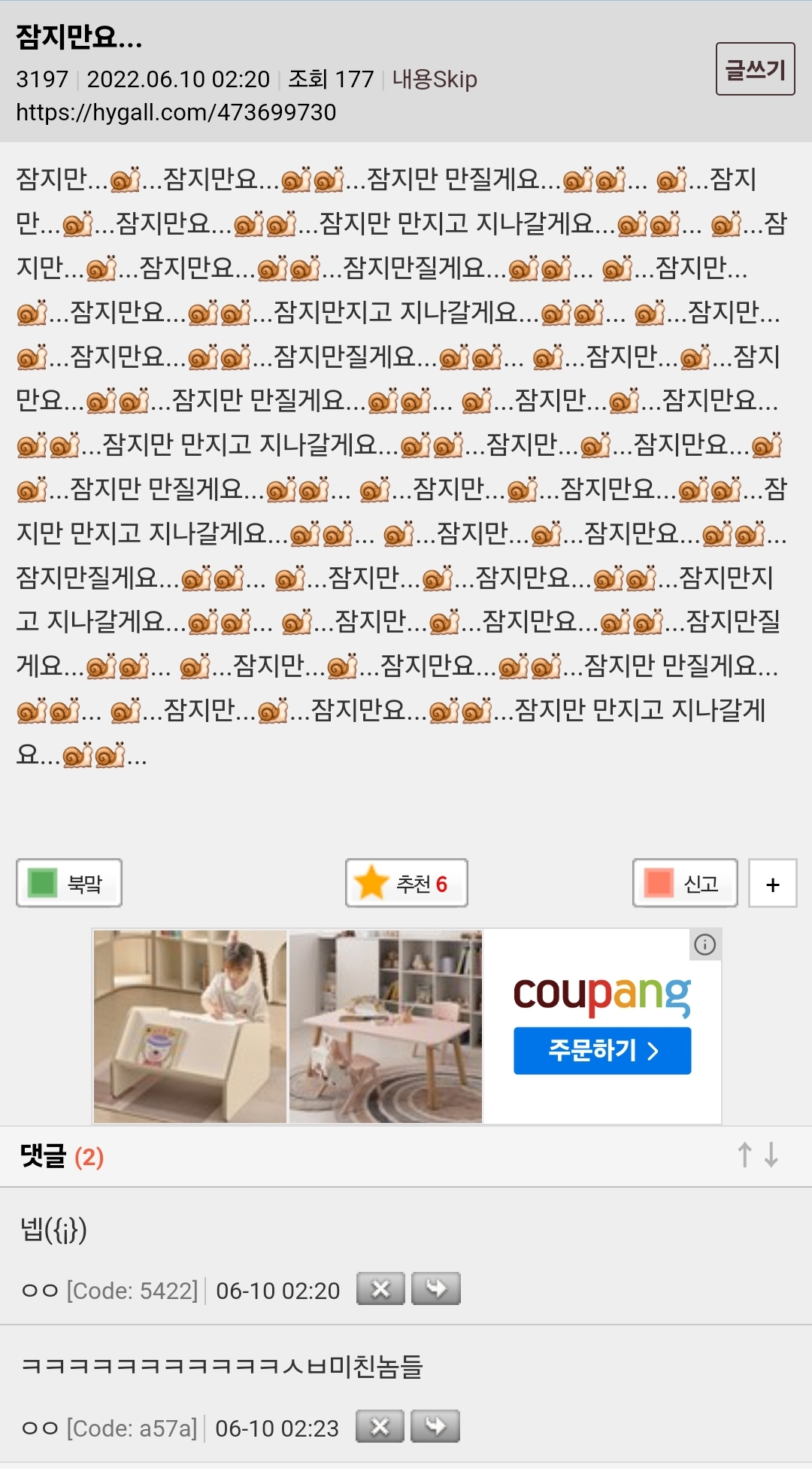
Task: Delete the comment from Code 5422
Action: (x=380, y=1289)
